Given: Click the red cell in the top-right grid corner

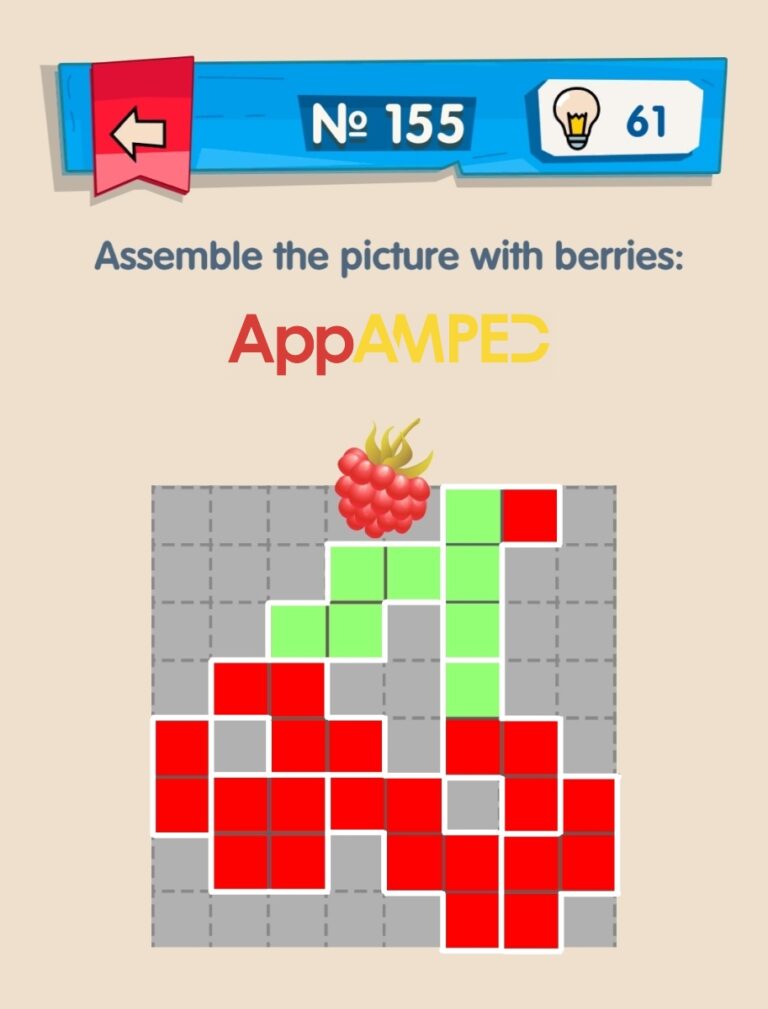Looking at the screenshot, I should pos(528,516).
